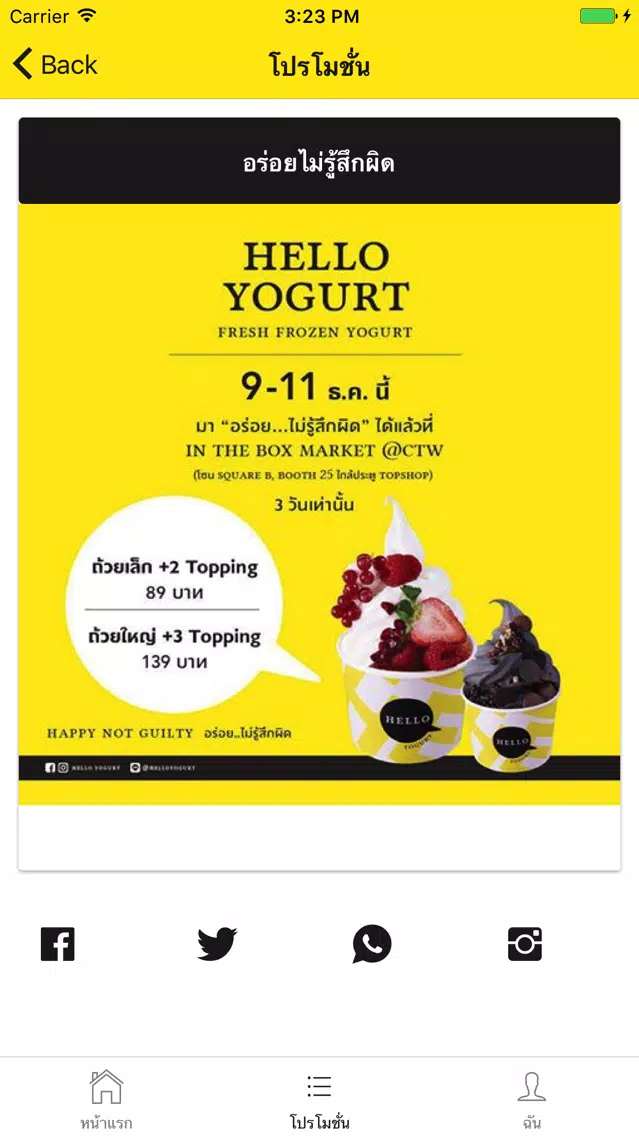
Task: Share this promotion on Twitter
Action: pyautogui.click(x=217, y=944)
